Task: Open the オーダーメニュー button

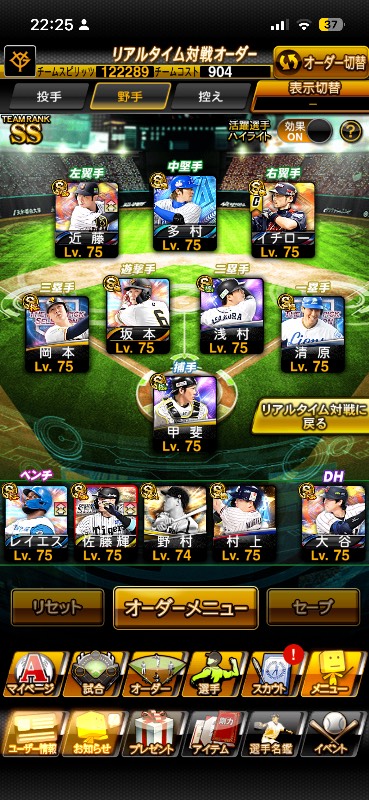Action: [x=186, y=608]
